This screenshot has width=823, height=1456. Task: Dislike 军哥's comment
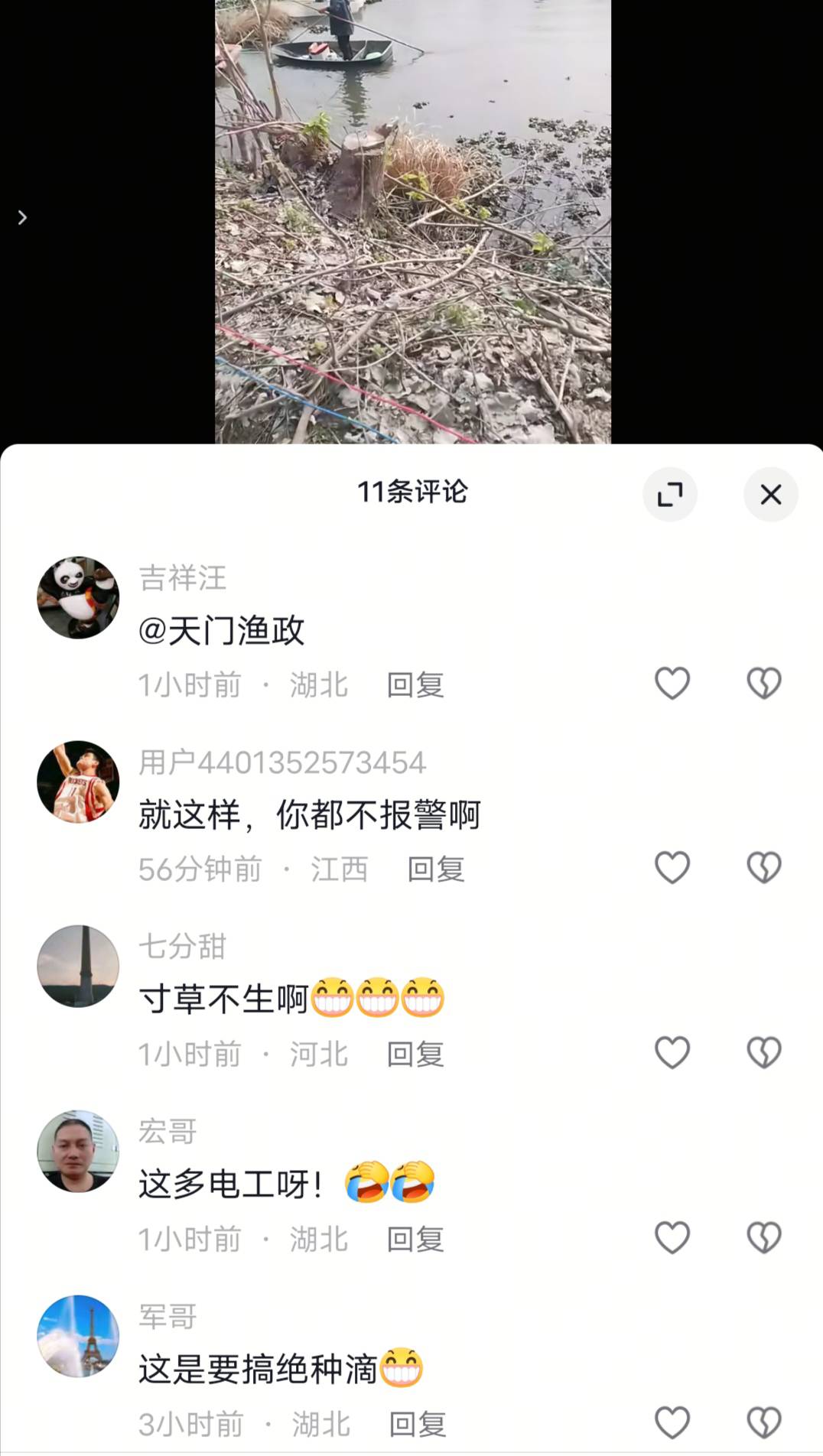(763, 1422)
